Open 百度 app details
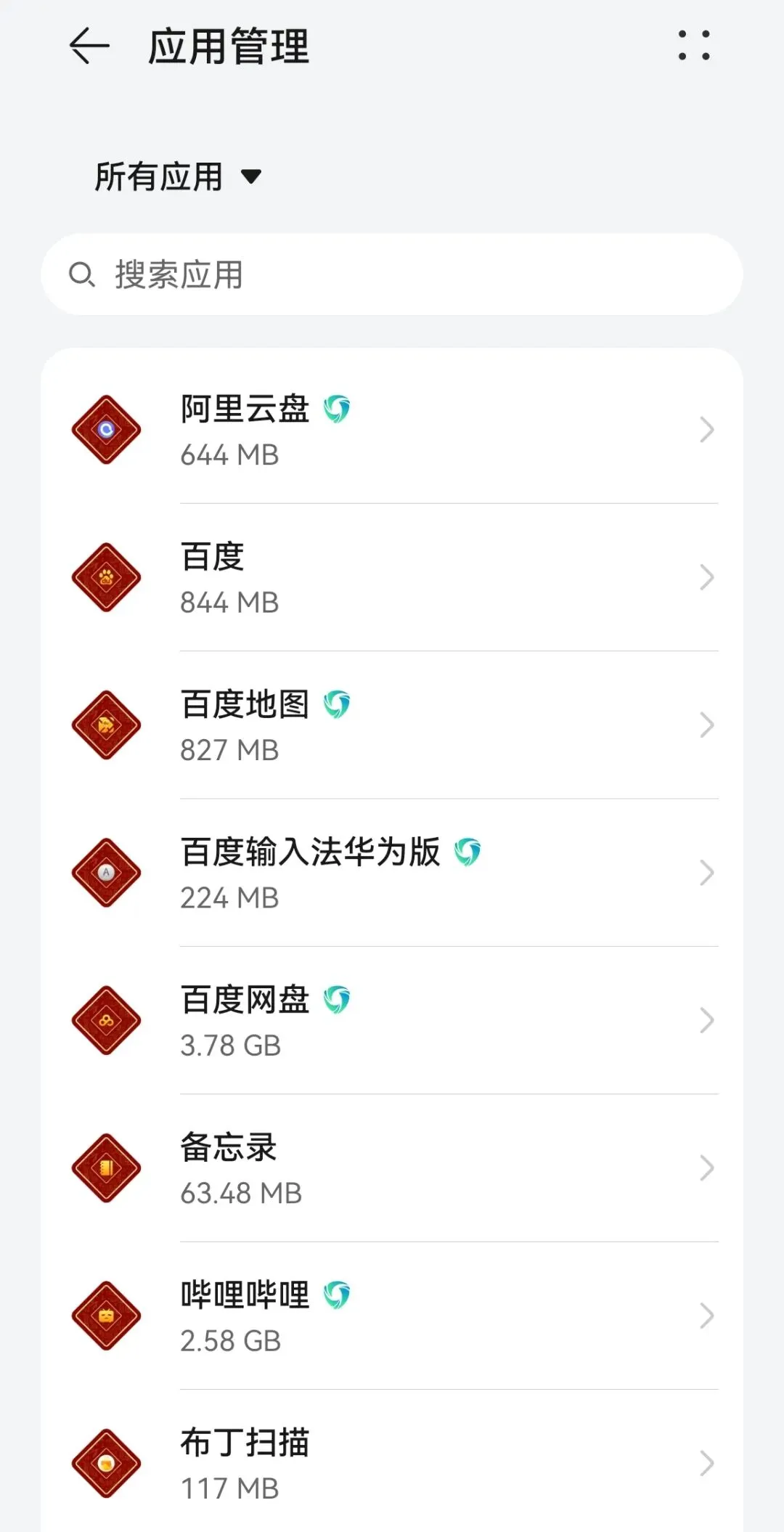 (x=392, y=578)
